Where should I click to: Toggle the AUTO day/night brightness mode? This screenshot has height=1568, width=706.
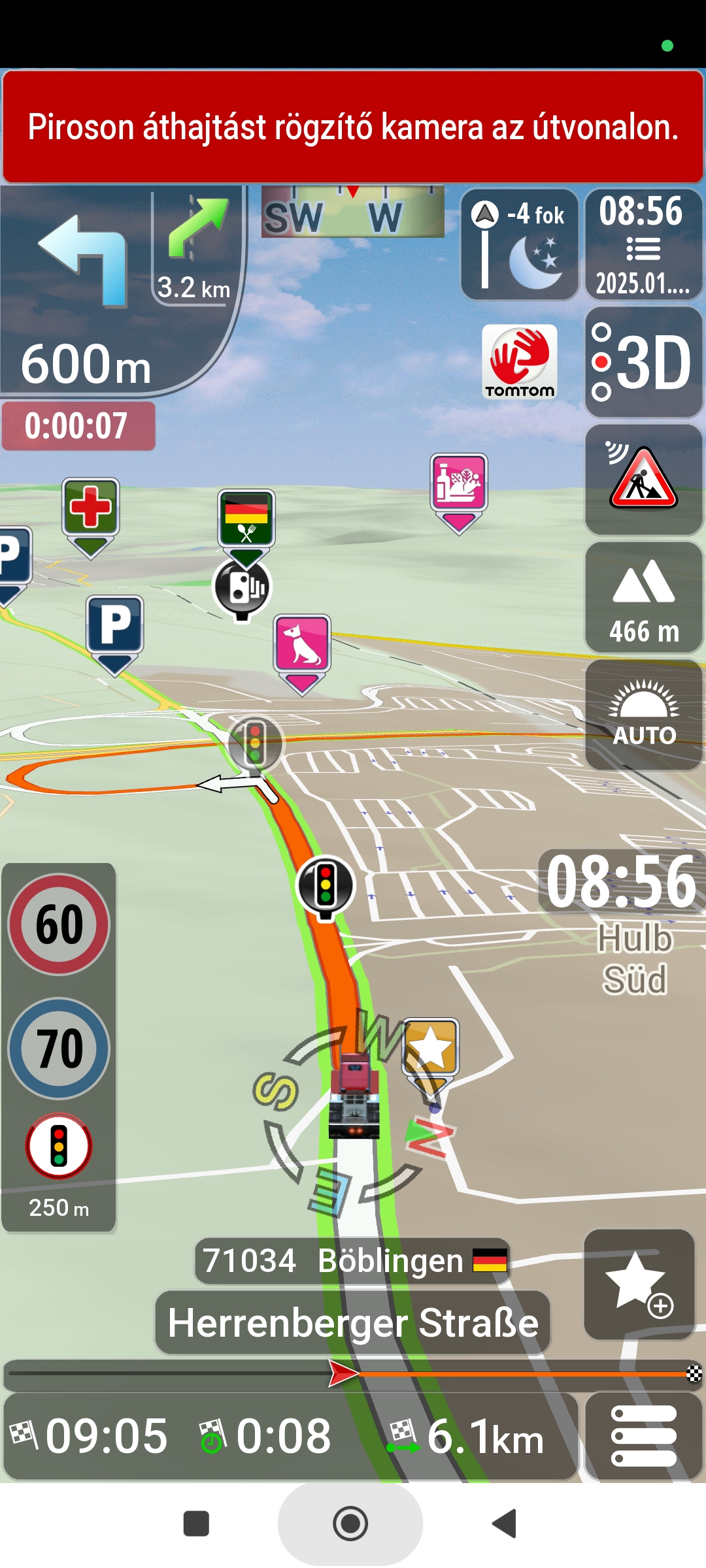pyautogui.click(x=643, y=715)
